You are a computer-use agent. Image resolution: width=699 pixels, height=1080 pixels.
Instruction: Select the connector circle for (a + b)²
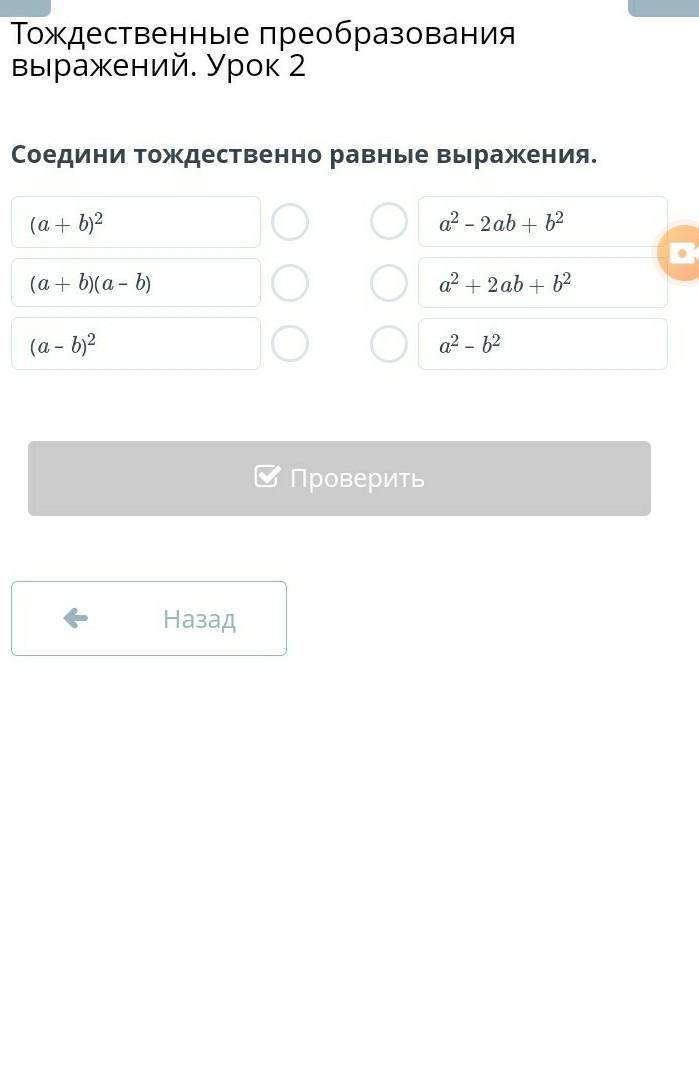click(x=290, y=222)
